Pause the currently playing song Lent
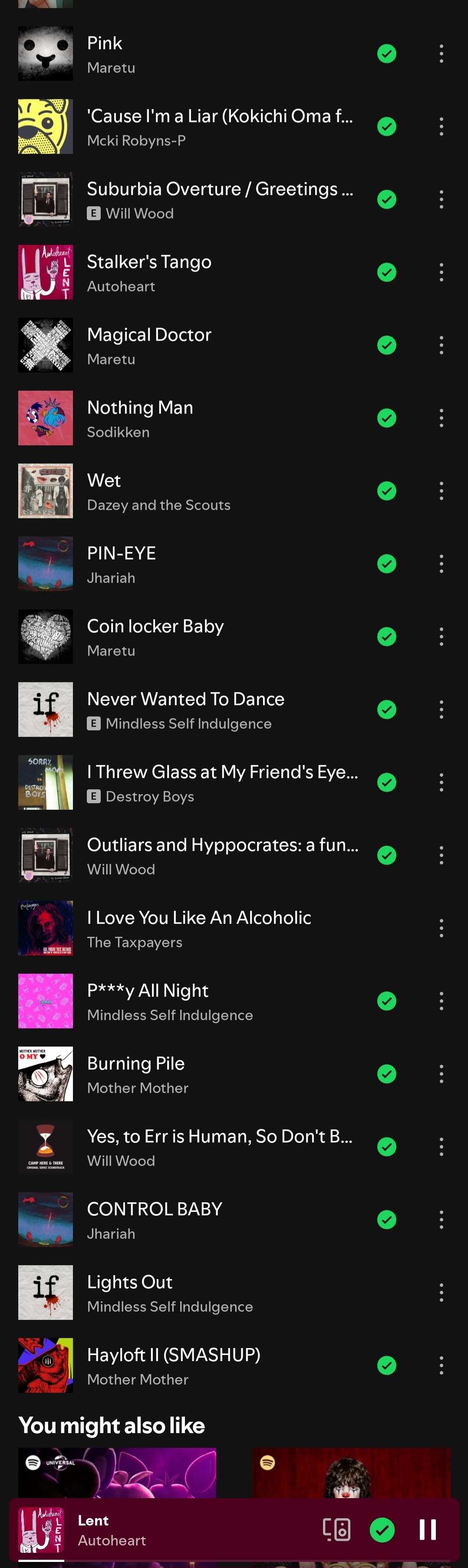 (428, 1529)
